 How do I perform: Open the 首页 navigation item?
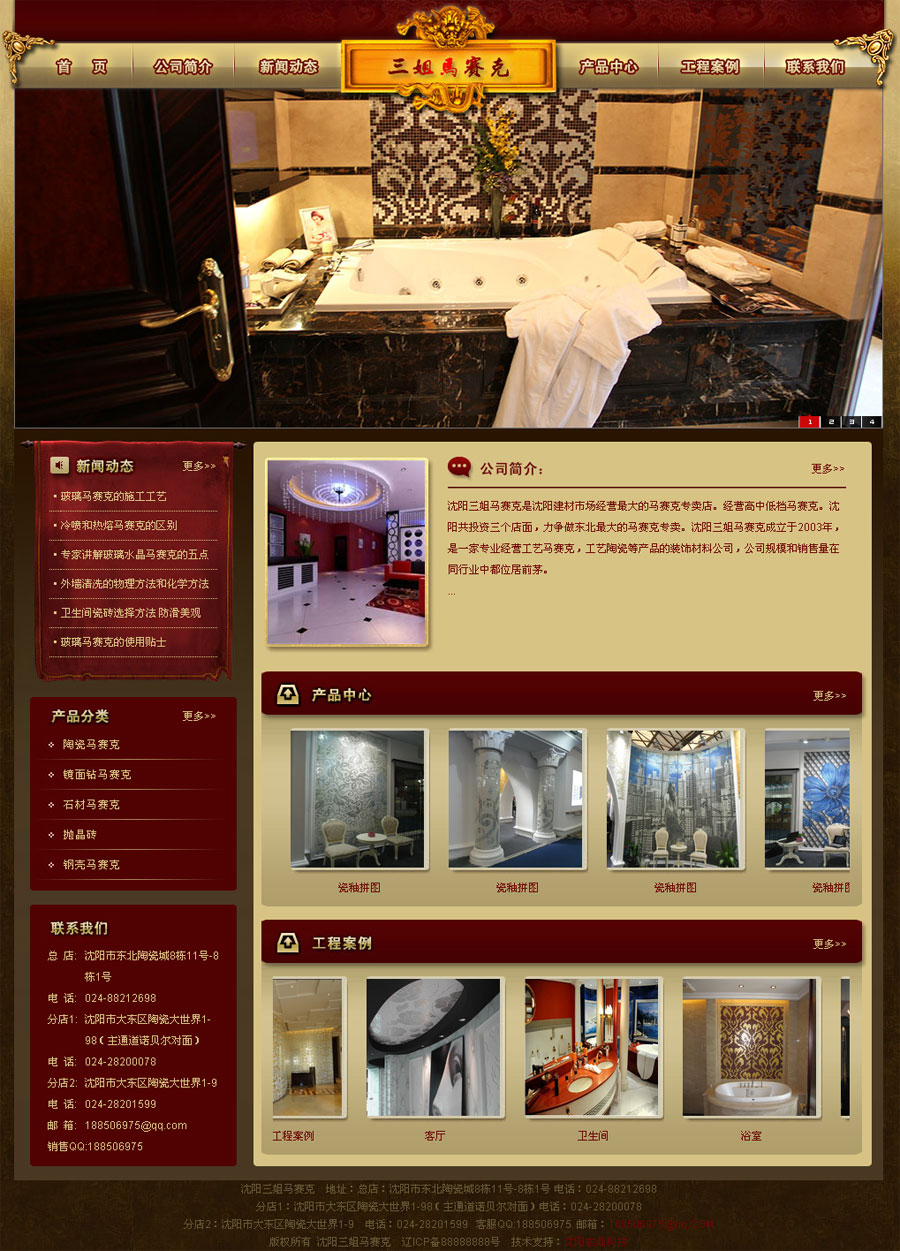click(82, 67)
